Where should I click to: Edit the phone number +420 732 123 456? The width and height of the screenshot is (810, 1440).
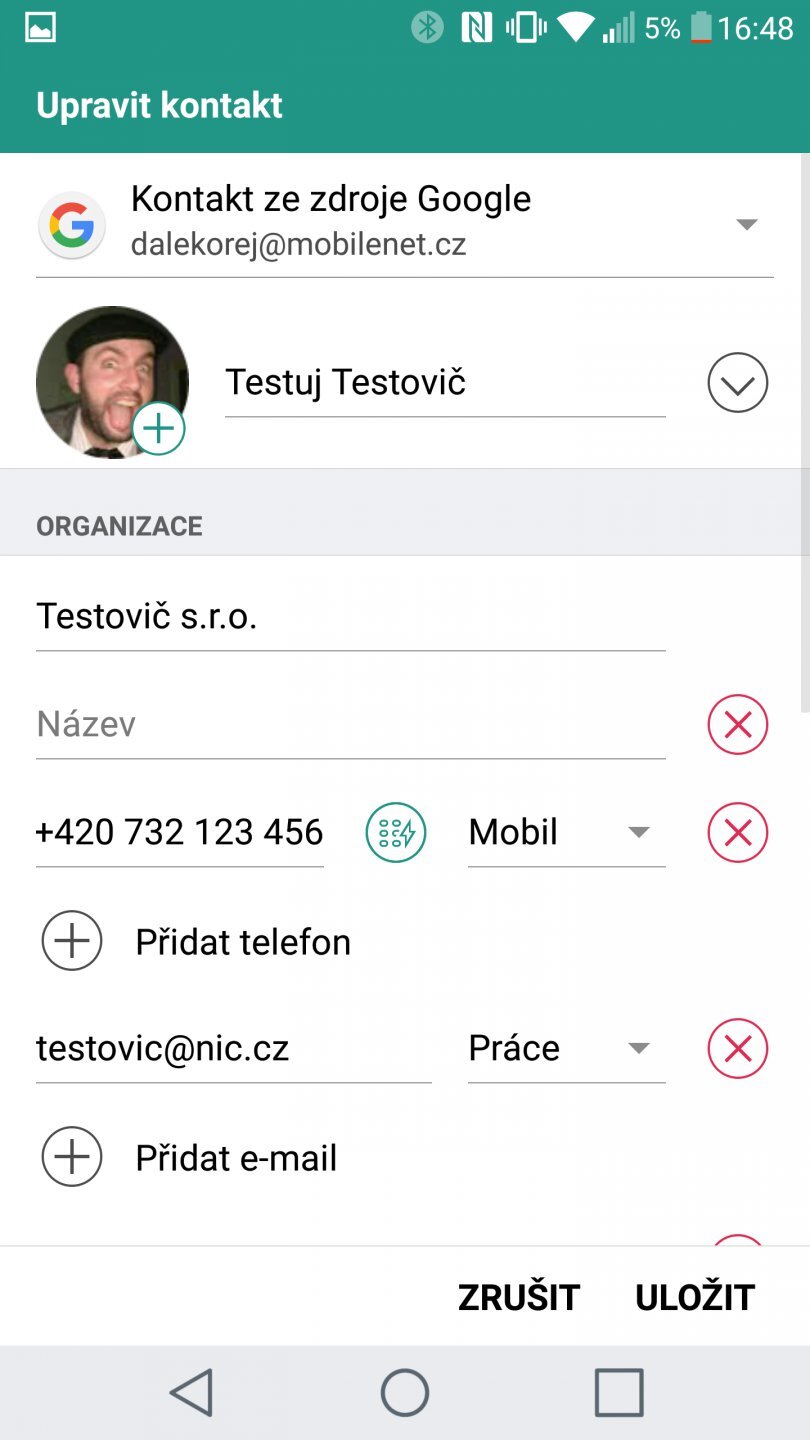pyautogui.click(x=180, y=833)
